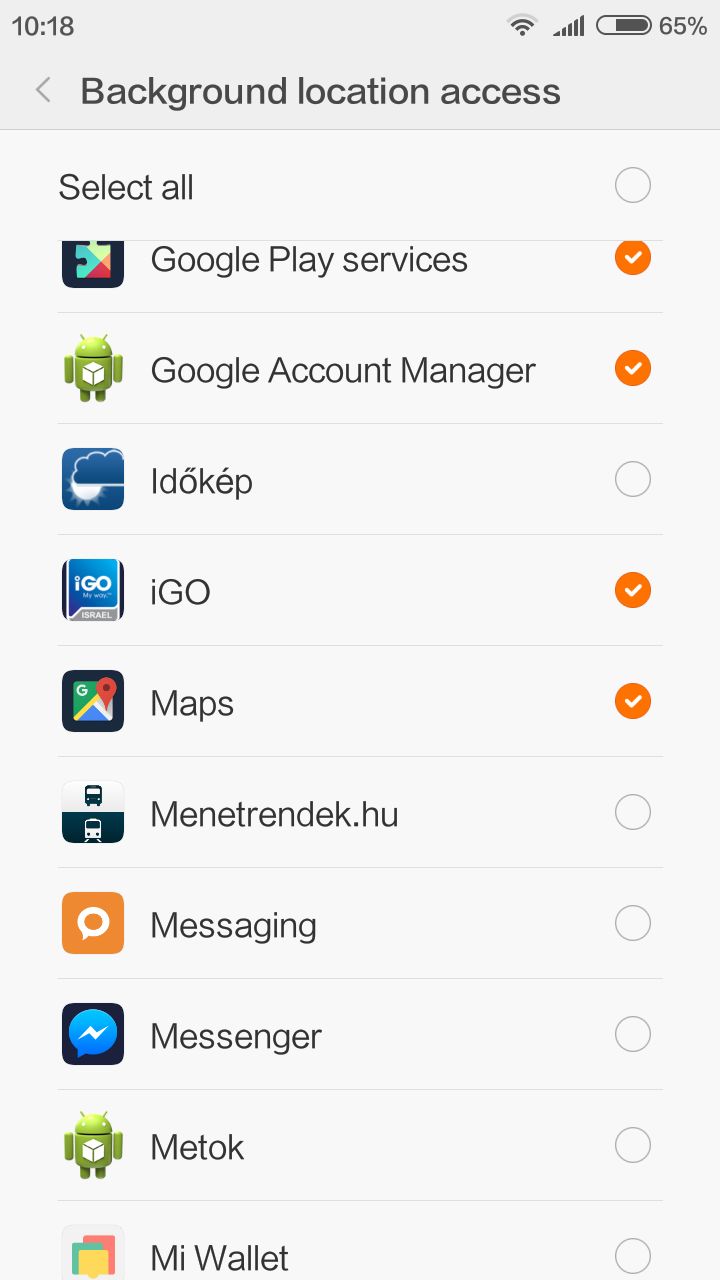The width and height of the screenshot is (720, 1280).
Task: Check the Select all checkbox
Action: 633,185
